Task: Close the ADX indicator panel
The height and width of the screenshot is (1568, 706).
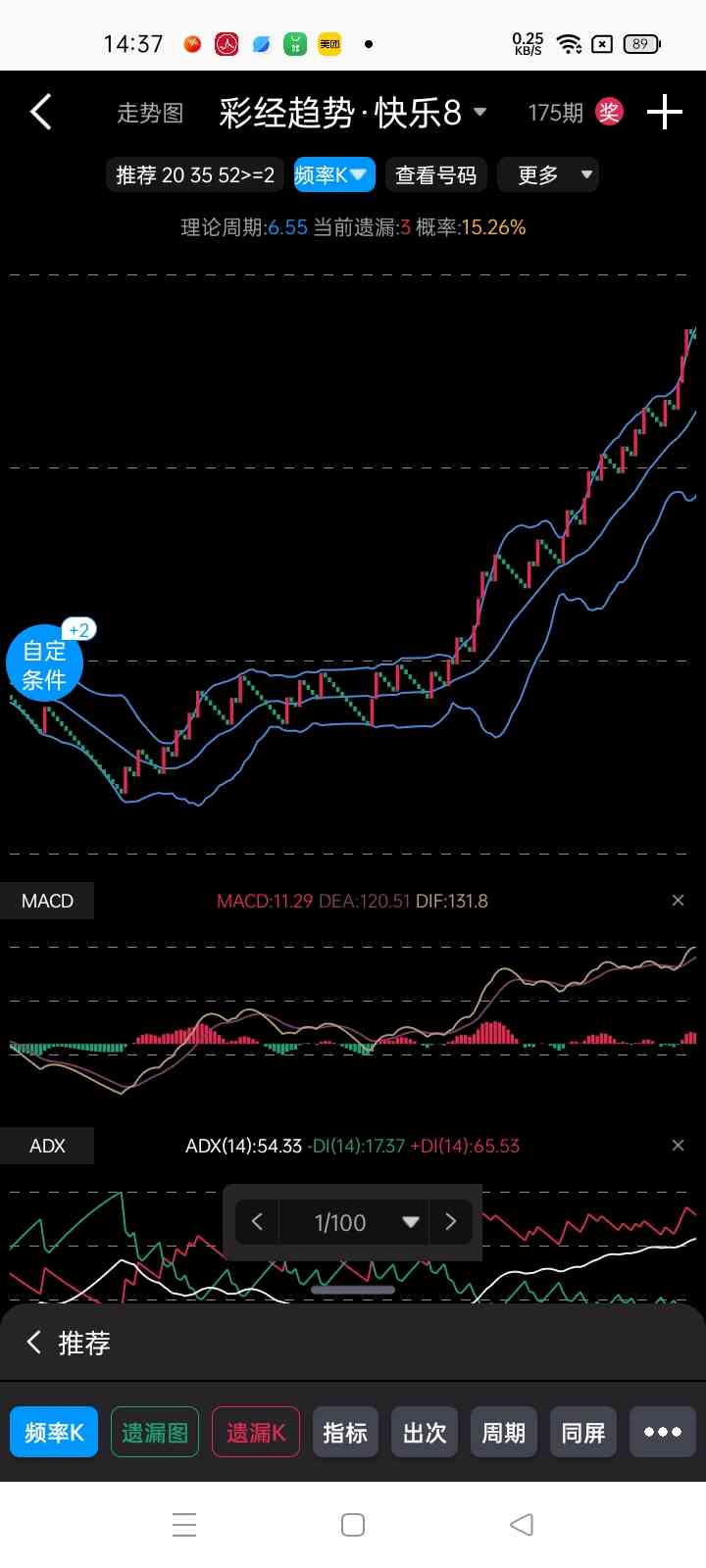Action: click(678, 1146)
